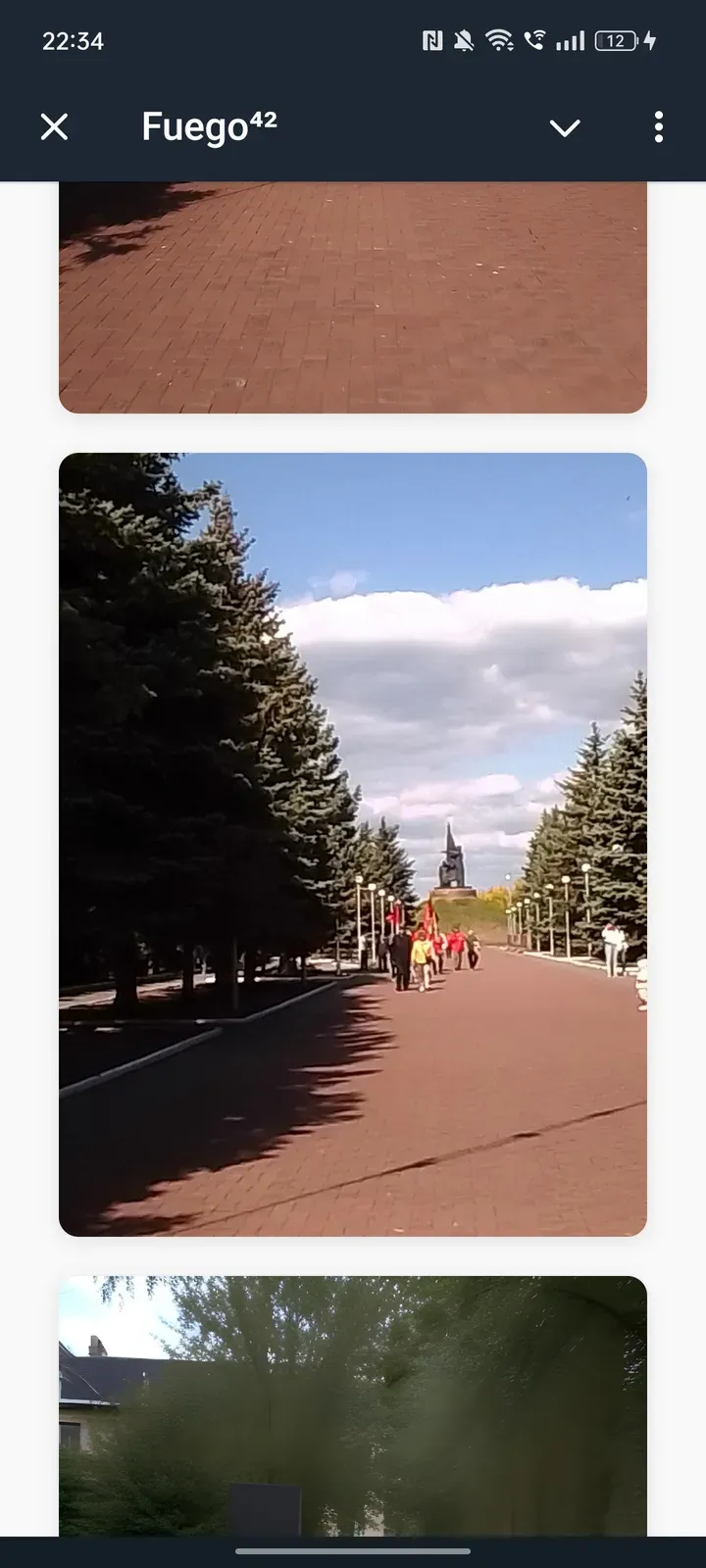
Task: Expand the dropdown chevron in the top bar
Action: point(565,127)
